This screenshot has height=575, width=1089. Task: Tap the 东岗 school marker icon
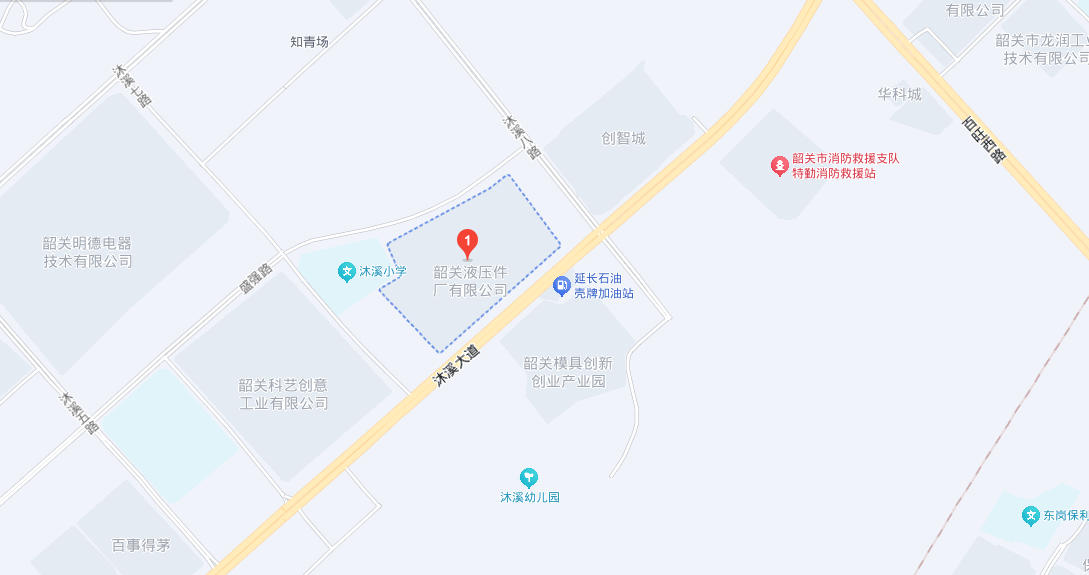1030,516
